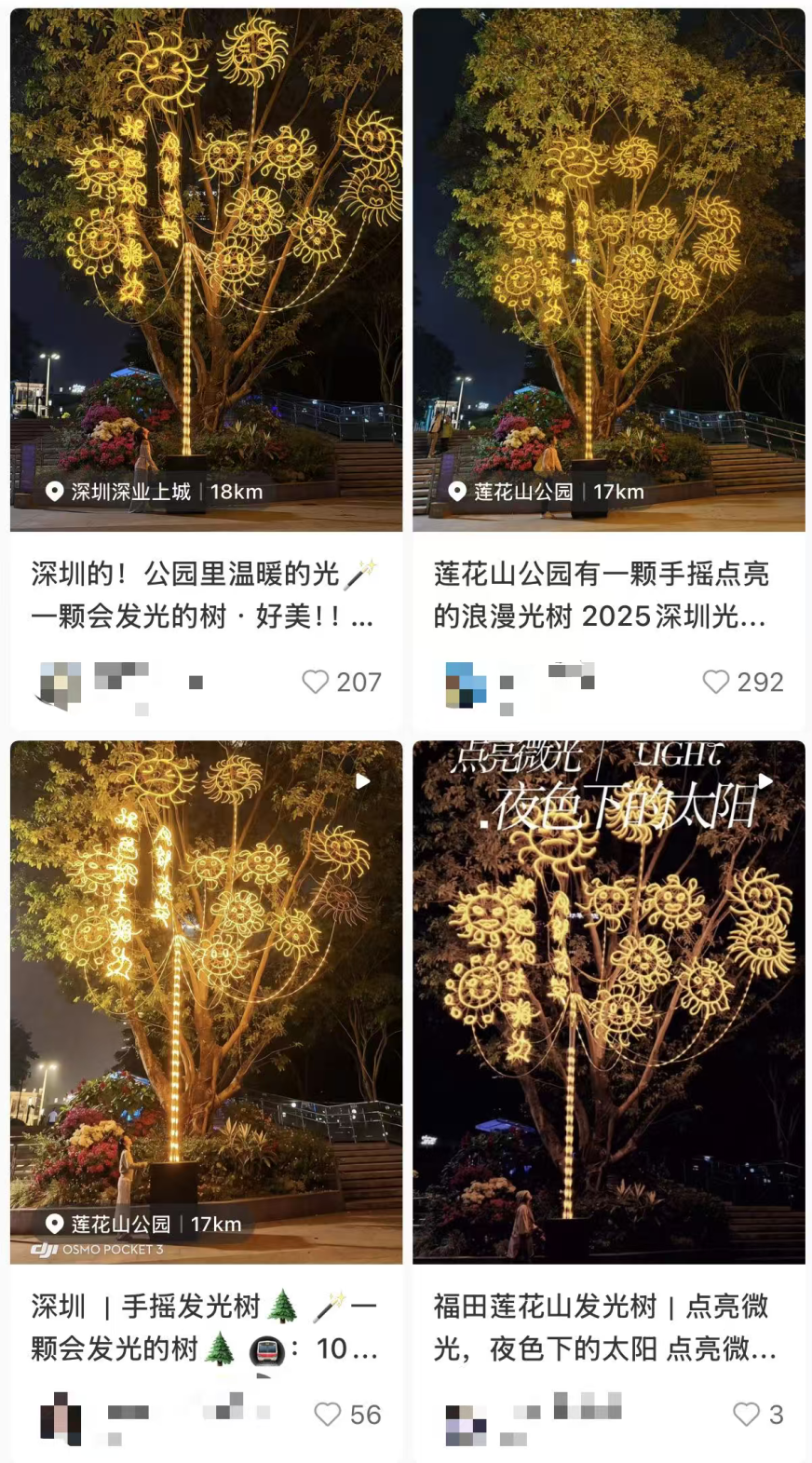
Task: Open the 莲花山公园手摇点亮 post
Action: (x=608, y=270)
